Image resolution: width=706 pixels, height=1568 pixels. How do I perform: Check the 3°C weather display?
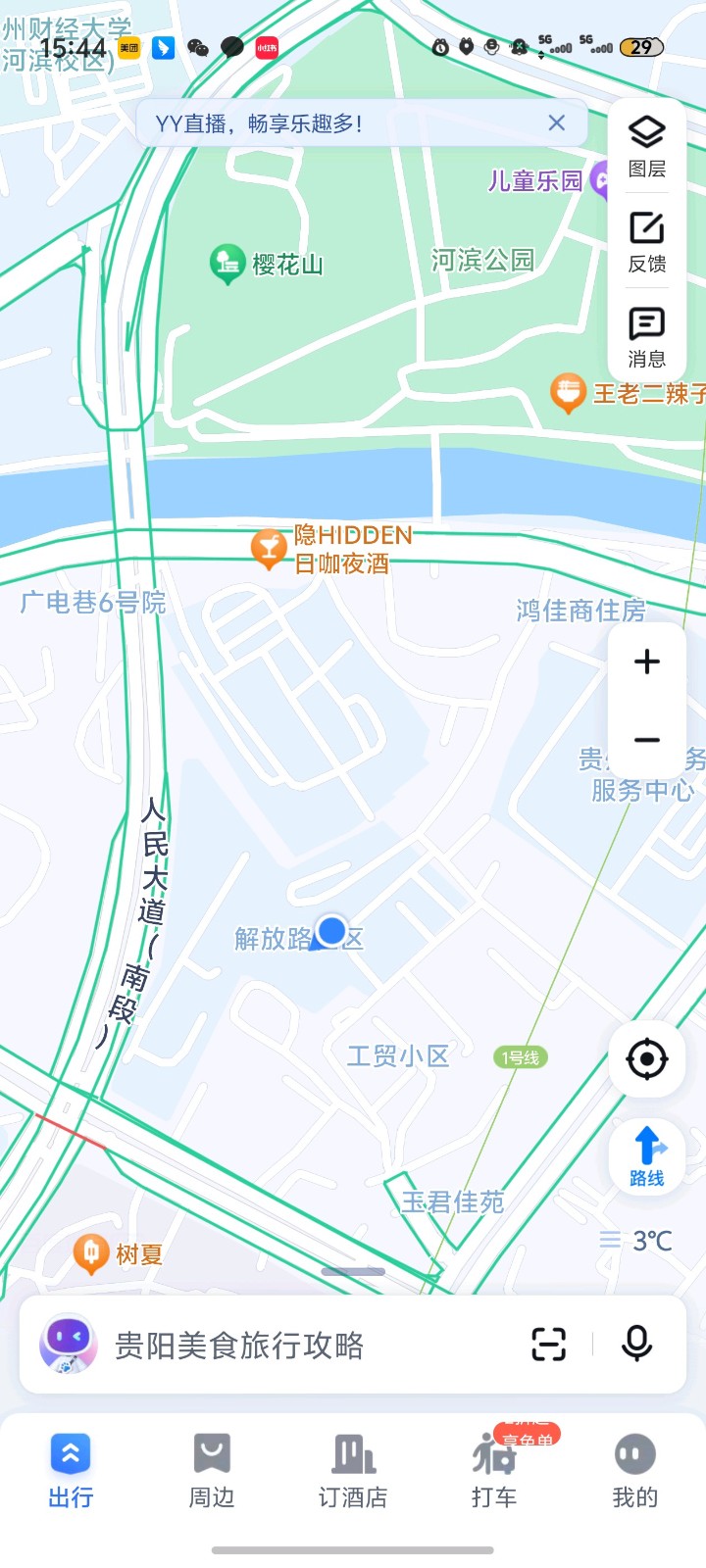[641, 1242]
